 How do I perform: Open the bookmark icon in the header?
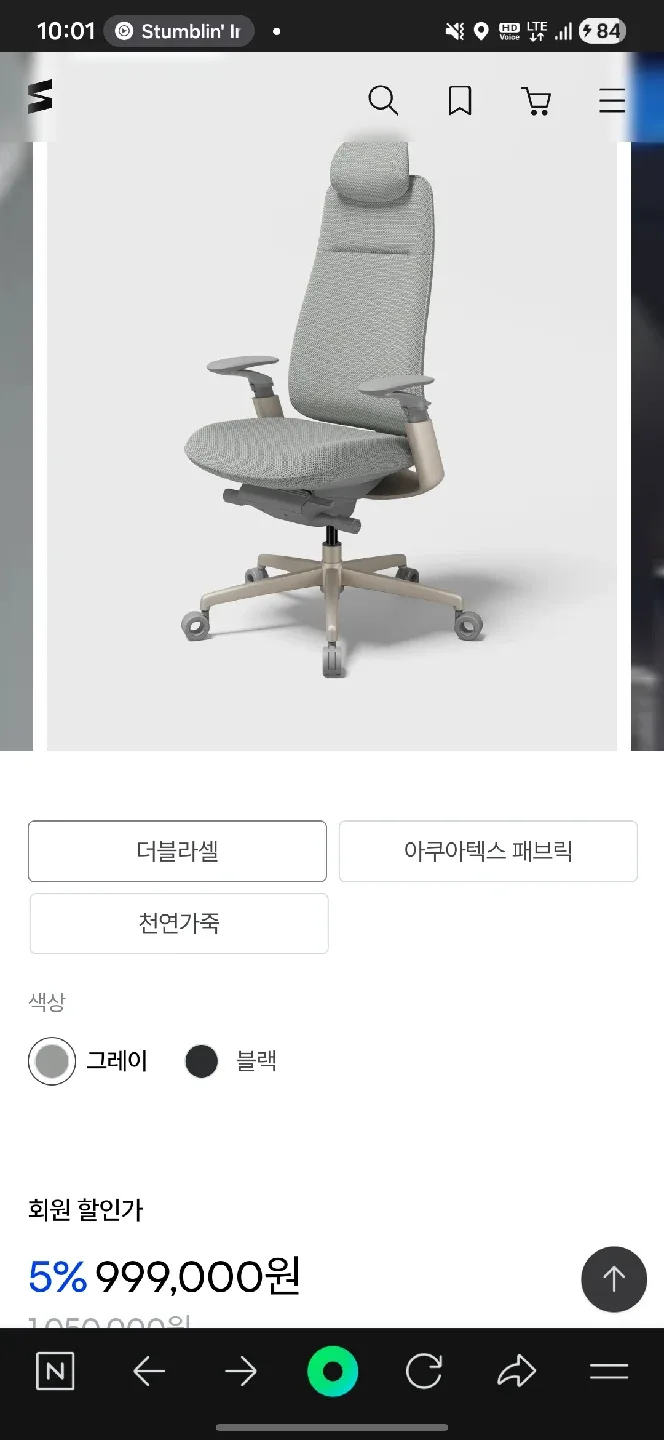460,100
